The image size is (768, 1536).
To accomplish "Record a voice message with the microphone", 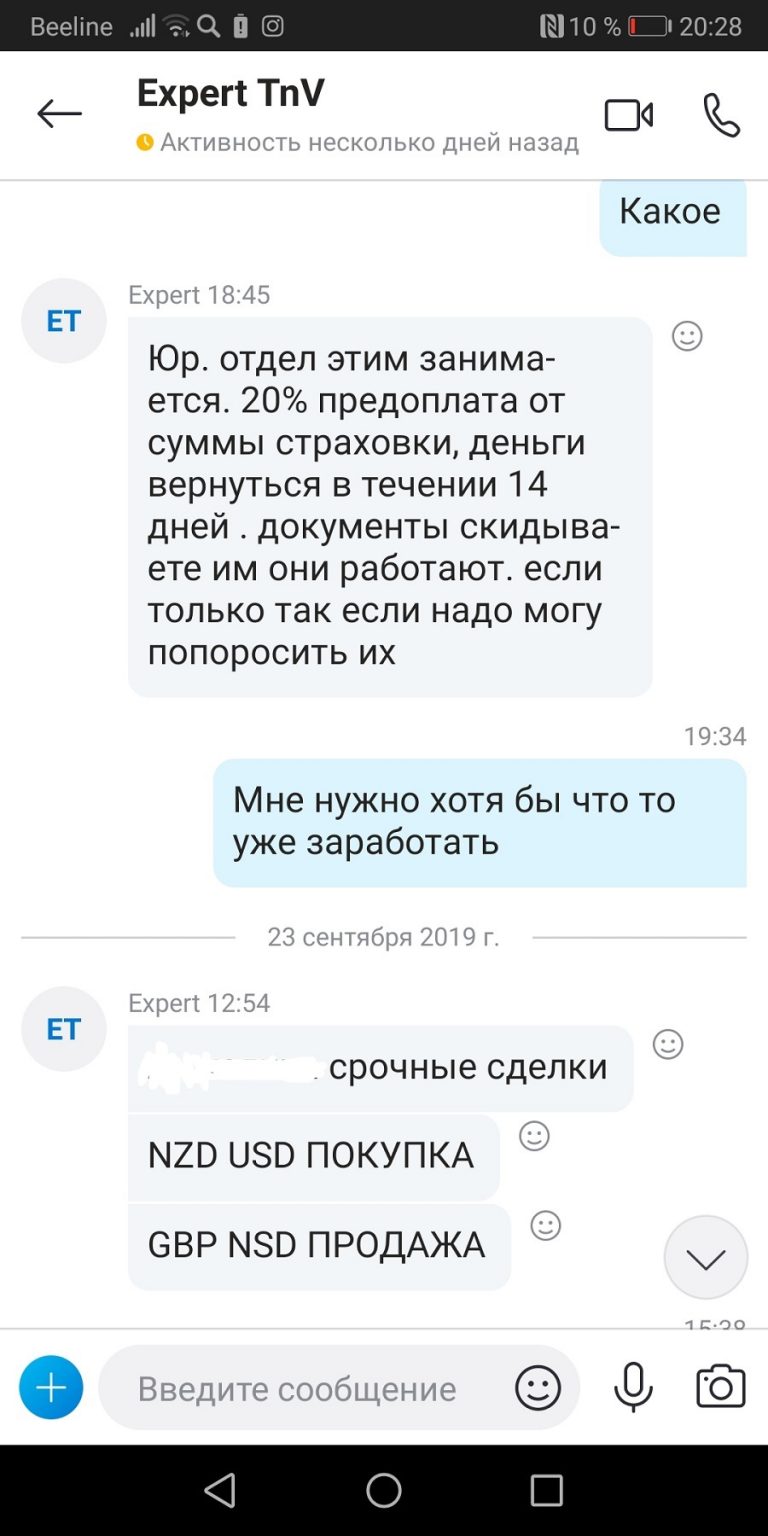I will pyautogui.click(x=633, y=1388).
